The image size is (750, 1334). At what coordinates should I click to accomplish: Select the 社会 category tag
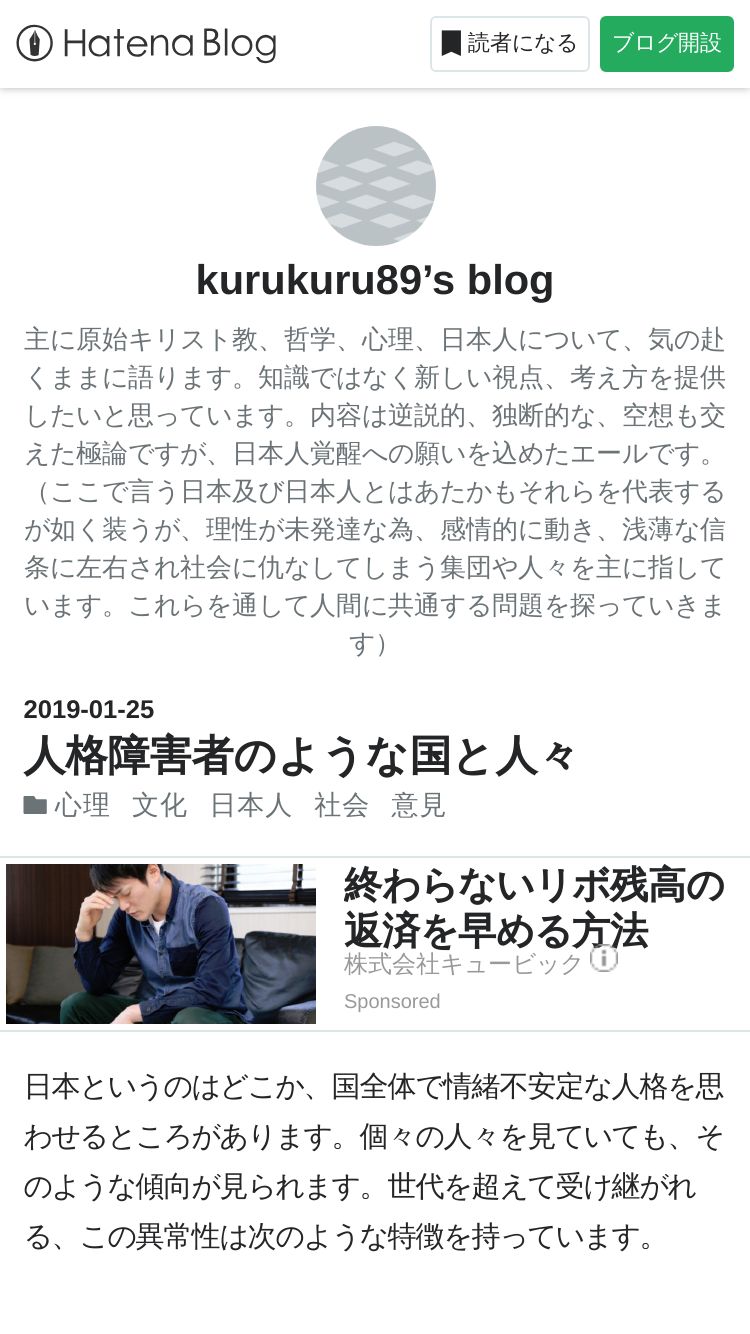(x=342, y=805)
